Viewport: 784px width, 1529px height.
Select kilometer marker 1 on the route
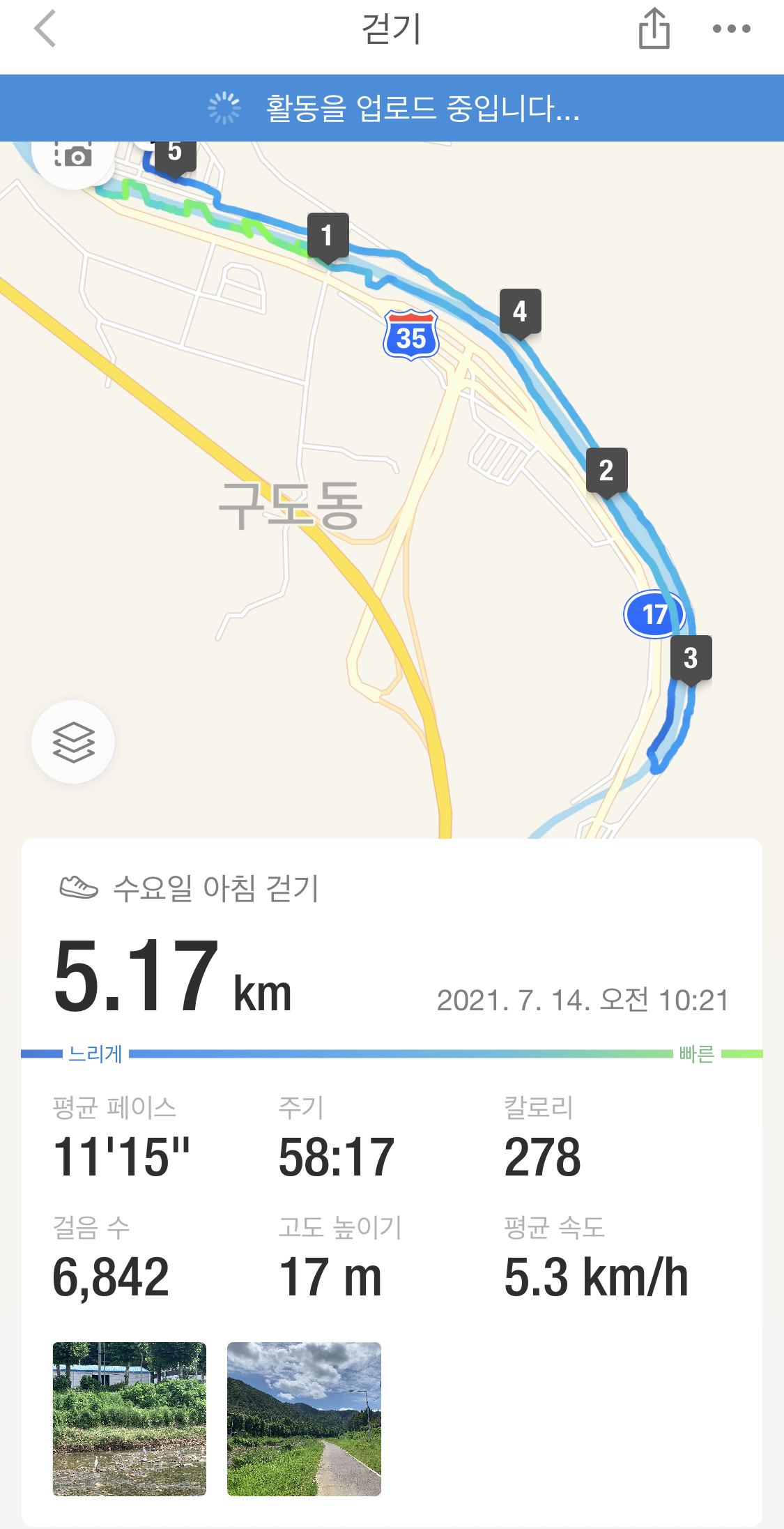click(x=328, y=236)
